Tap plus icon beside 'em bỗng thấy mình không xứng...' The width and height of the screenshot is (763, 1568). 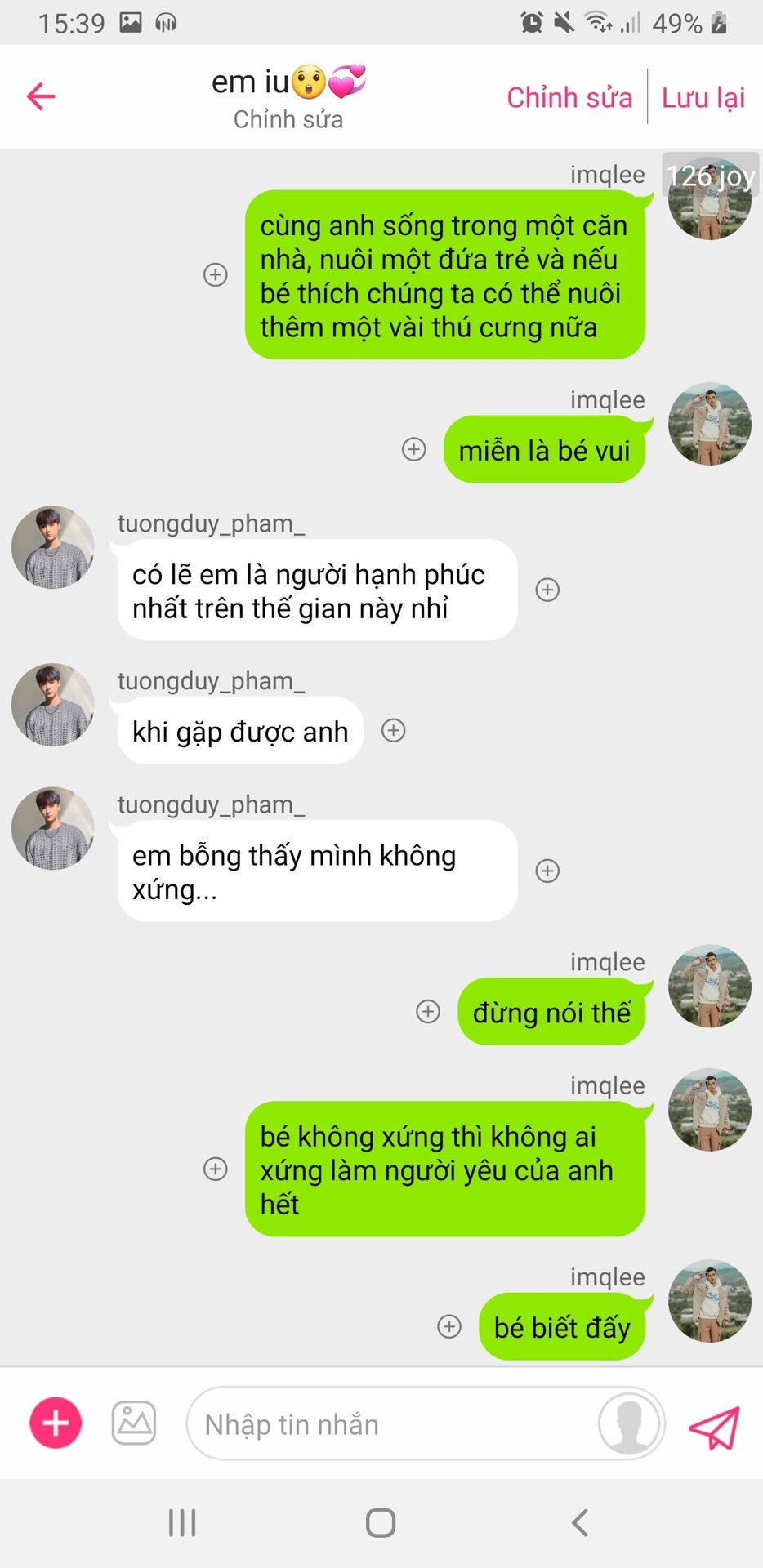[x=547, y=871]
